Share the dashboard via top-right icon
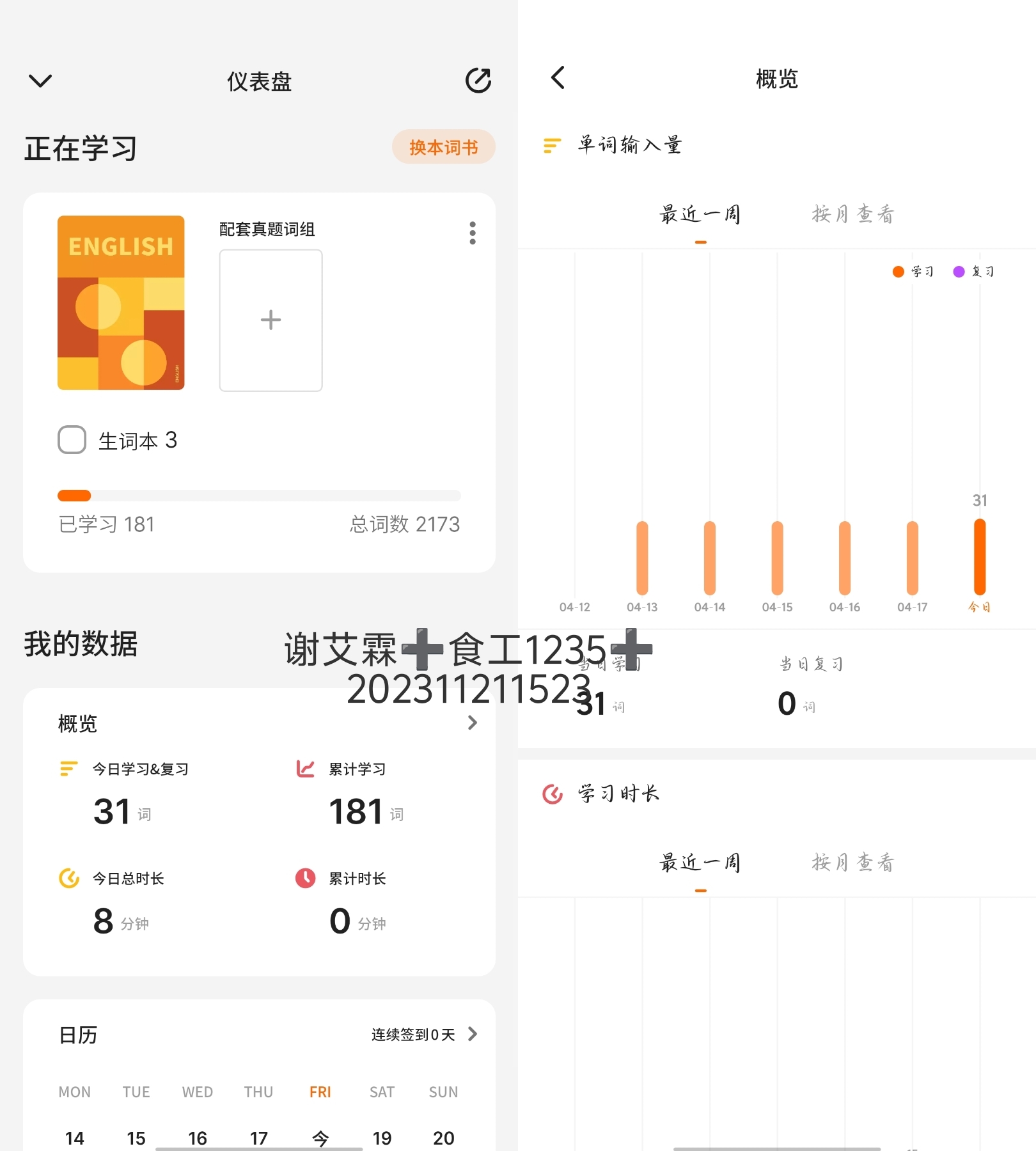The height and width of the screenshot is (1151, 1036). (478, 81)
